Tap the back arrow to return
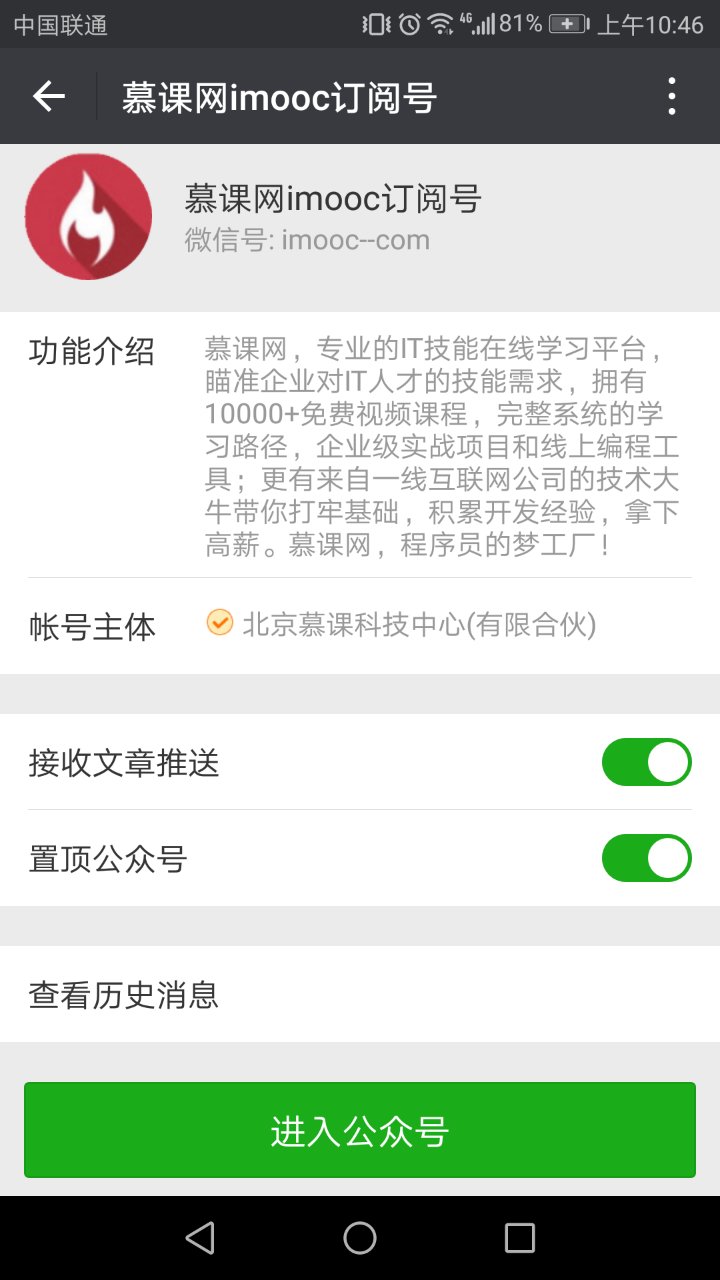 point(45,96)
